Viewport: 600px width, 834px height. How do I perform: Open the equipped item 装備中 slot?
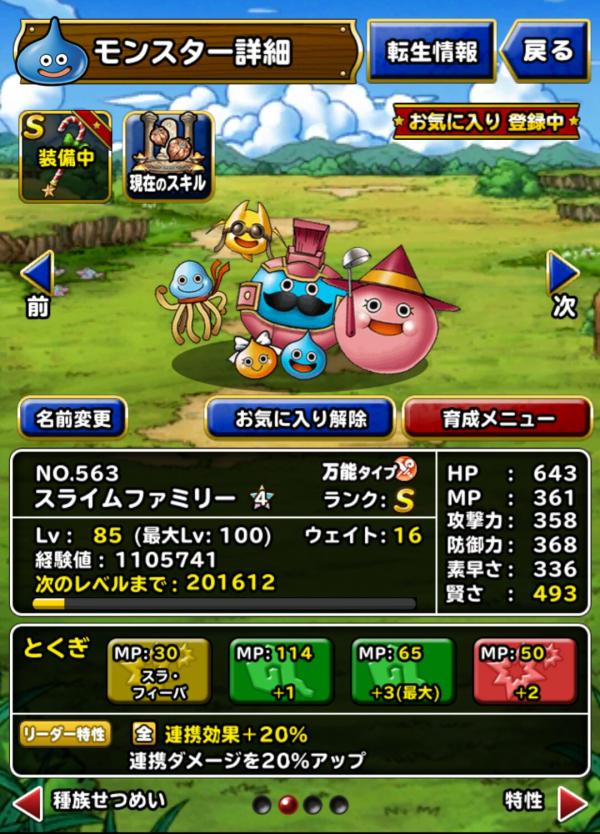[x=65, y=156]
